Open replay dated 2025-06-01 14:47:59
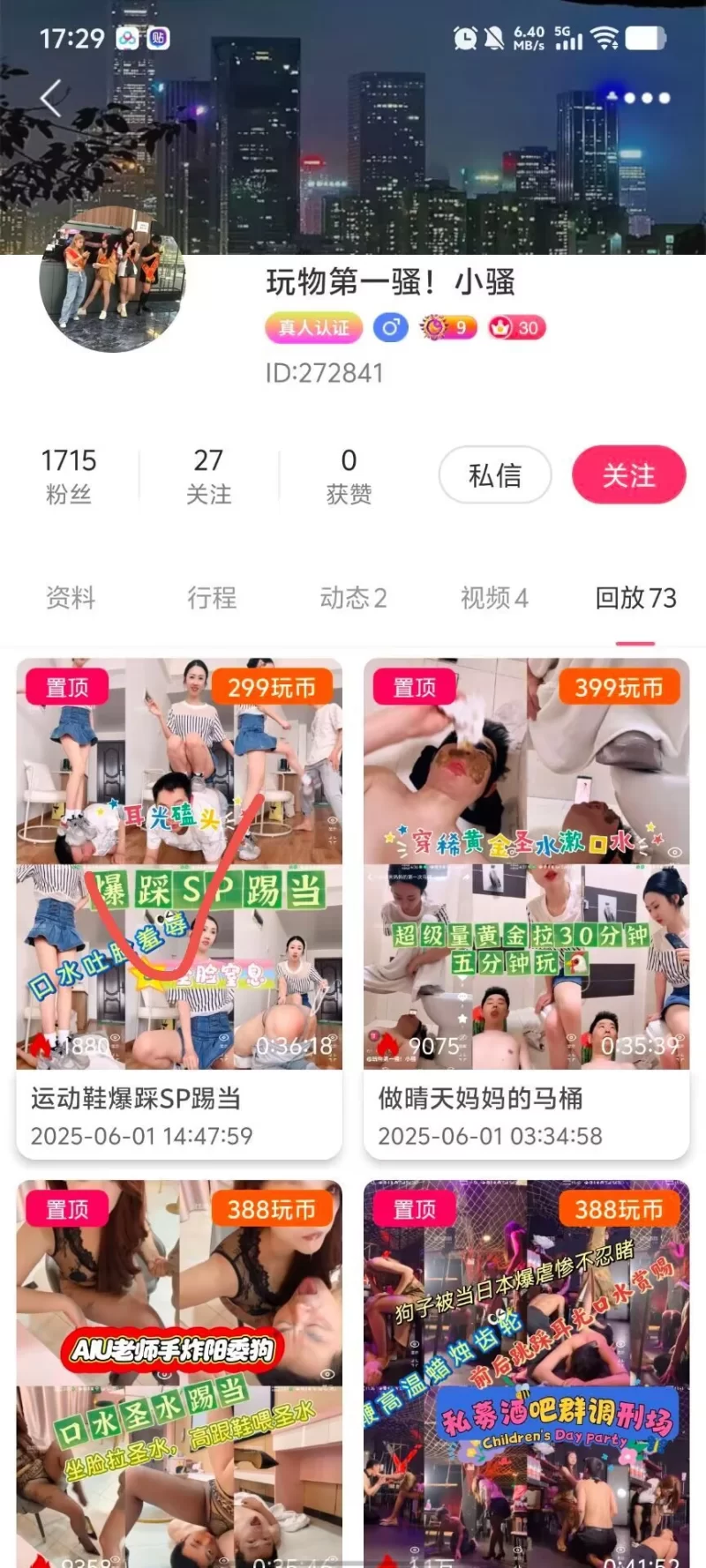Image resolution: width=706 pixels, height=1568 pixels. click(x=179, y=908)
